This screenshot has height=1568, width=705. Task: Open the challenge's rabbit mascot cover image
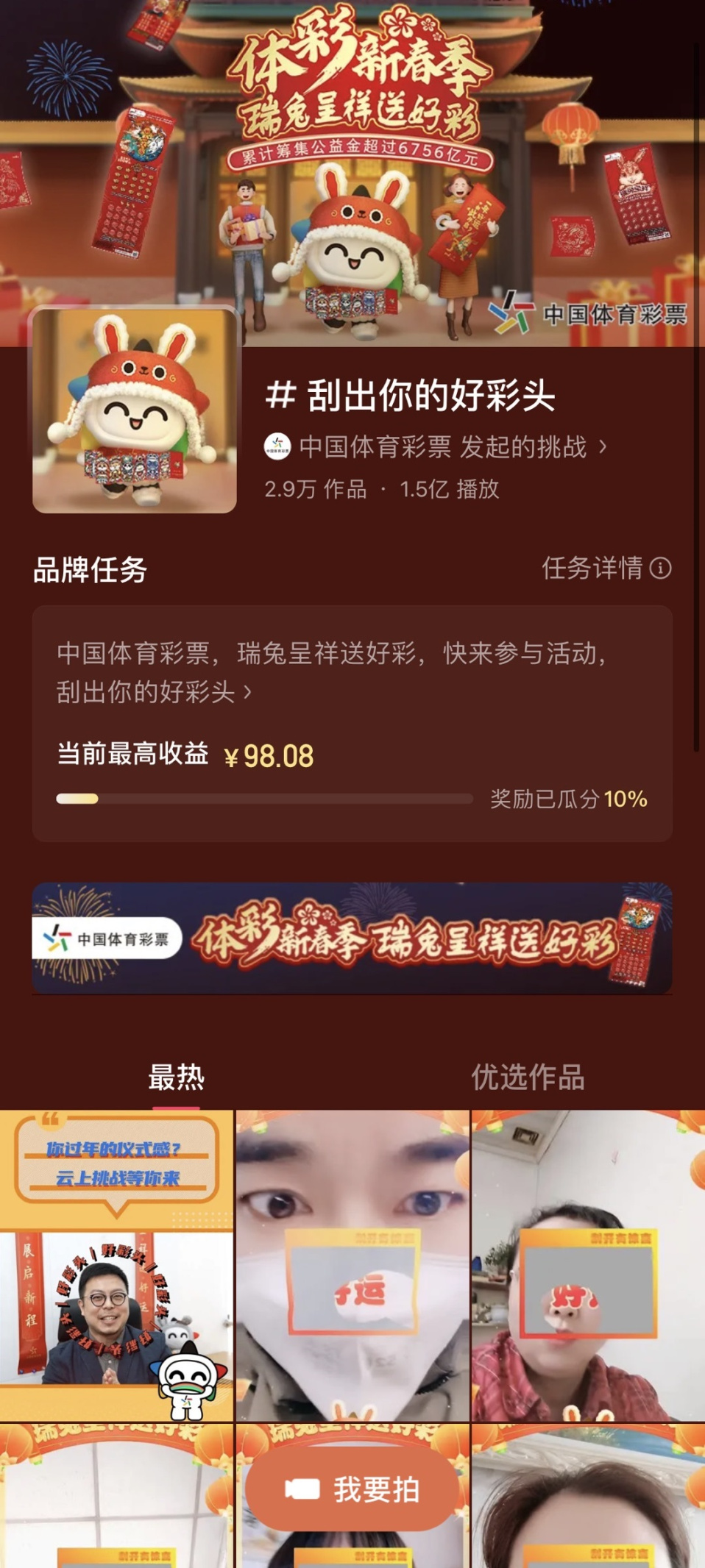135,410
